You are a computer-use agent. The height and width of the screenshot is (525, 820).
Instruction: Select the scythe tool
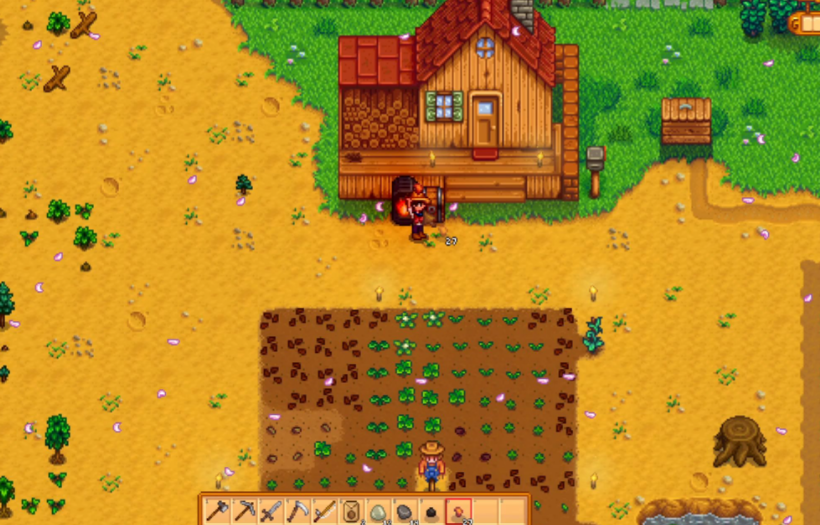click(x=298, y=511)
